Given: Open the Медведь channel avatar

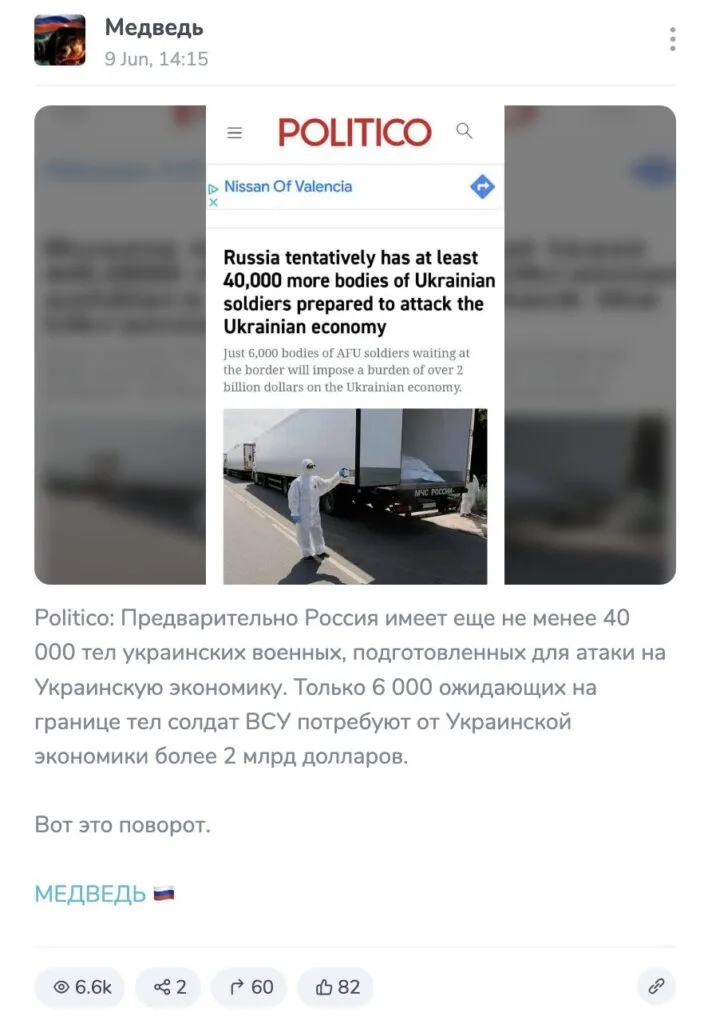Looking at the screenshot, I should (x=60, y=40).
